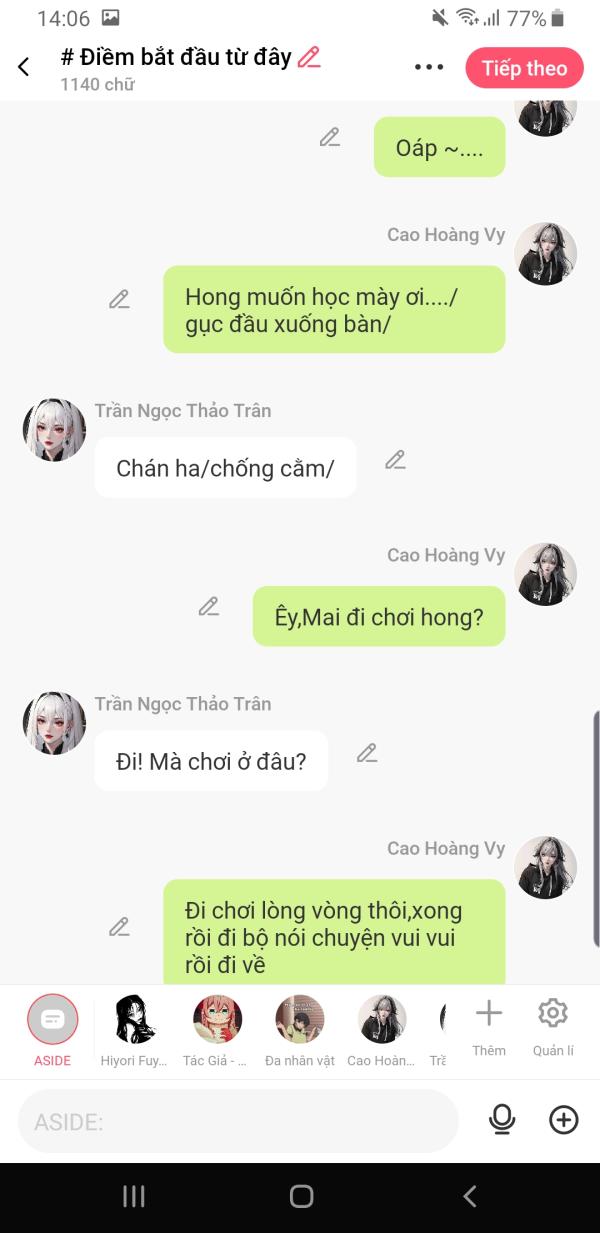Choose the Đa nhân vật character
The width and height of the screenshot is (600, 1233).
pyautogui.click(x=300, y=1028)
